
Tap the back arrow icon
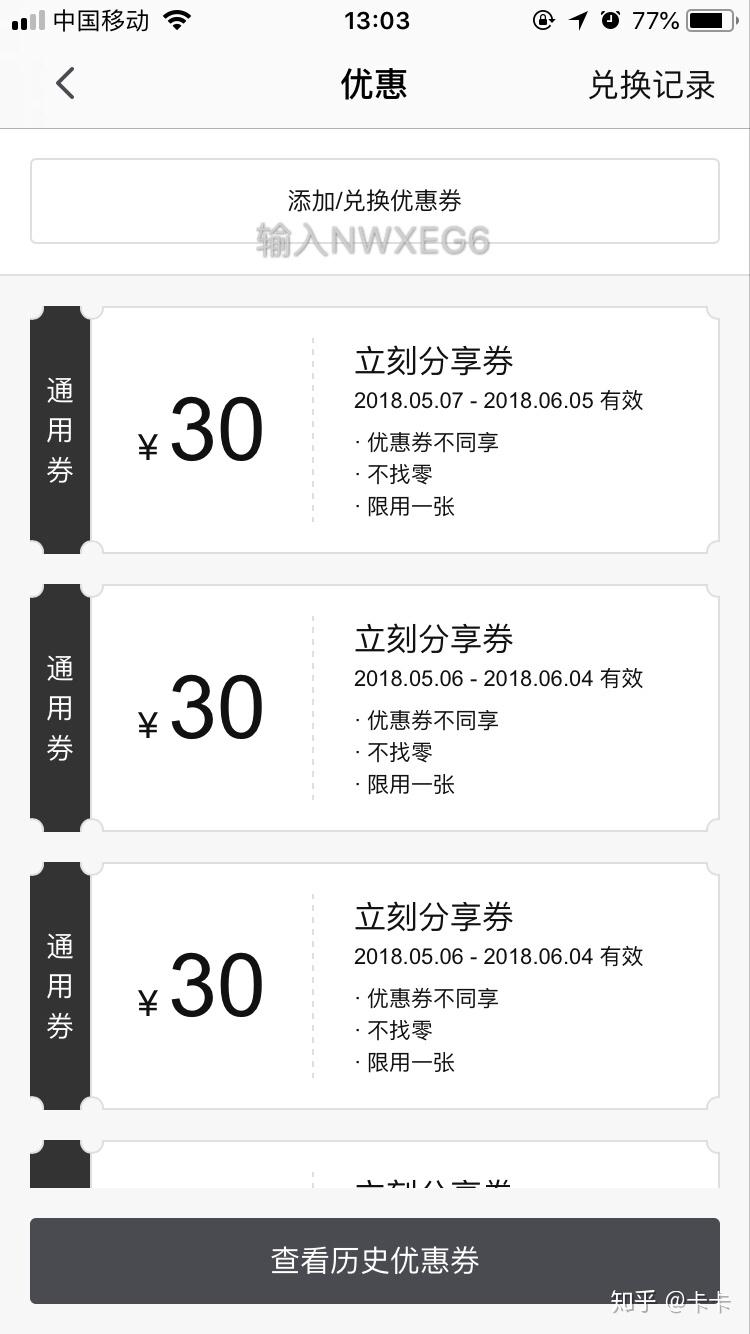click(64, 84)
